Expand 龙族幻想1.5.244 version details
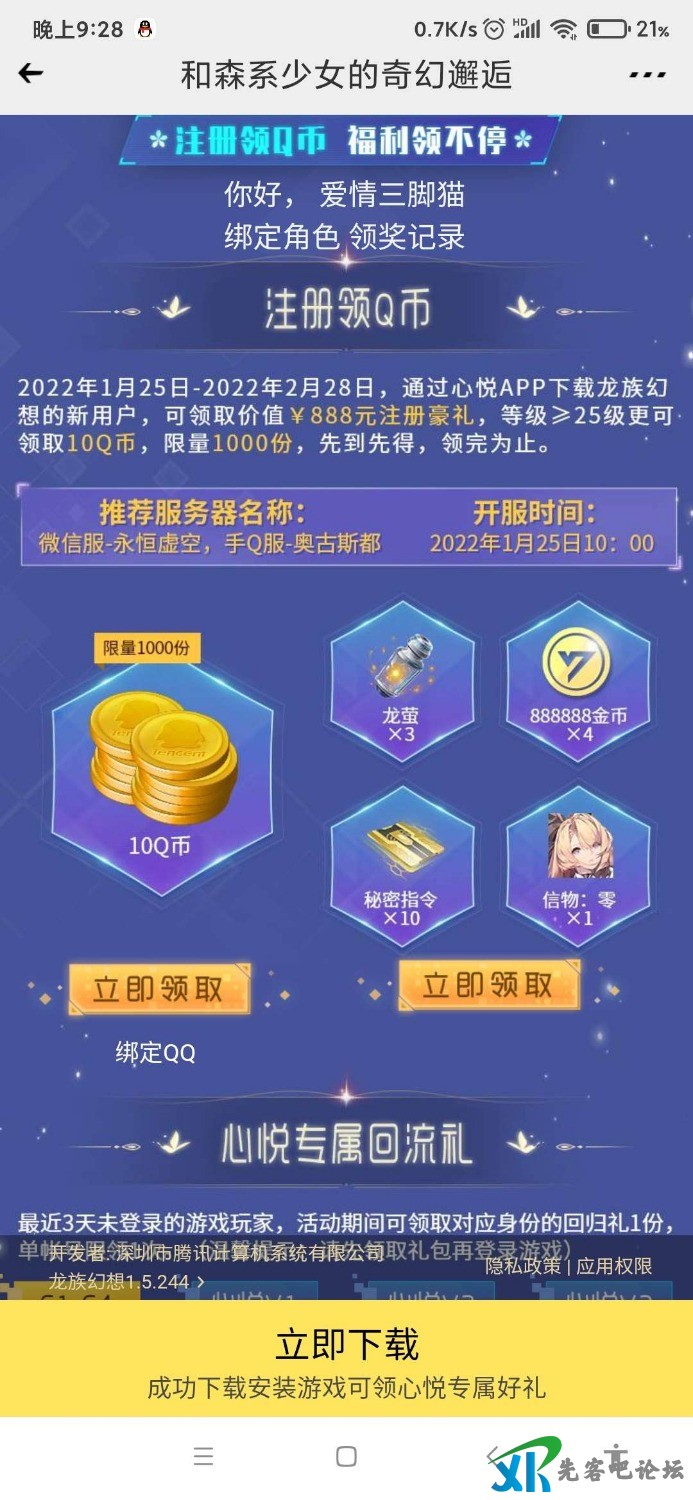693x1500 pixels. click(x=127, y=1281)
